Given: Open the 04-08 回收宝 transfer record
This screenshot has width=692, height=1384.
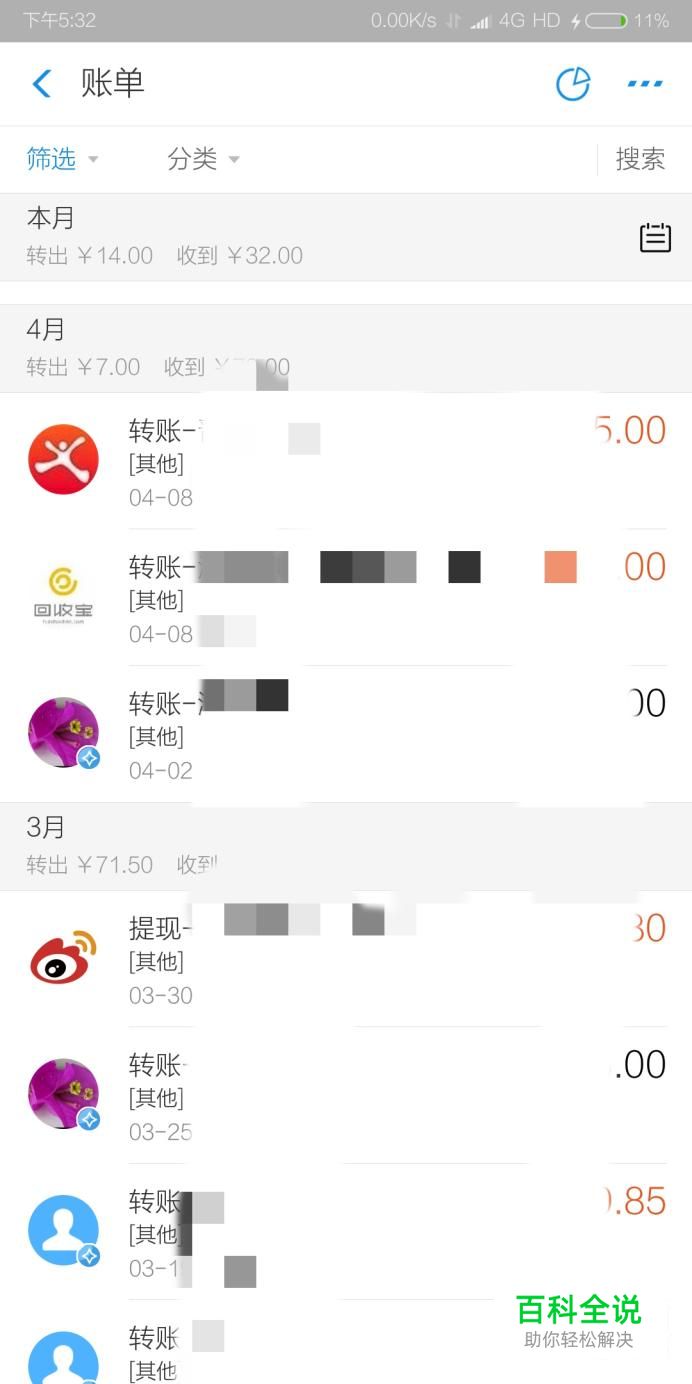Looking at the screenshot, I should tap(346, 598).
